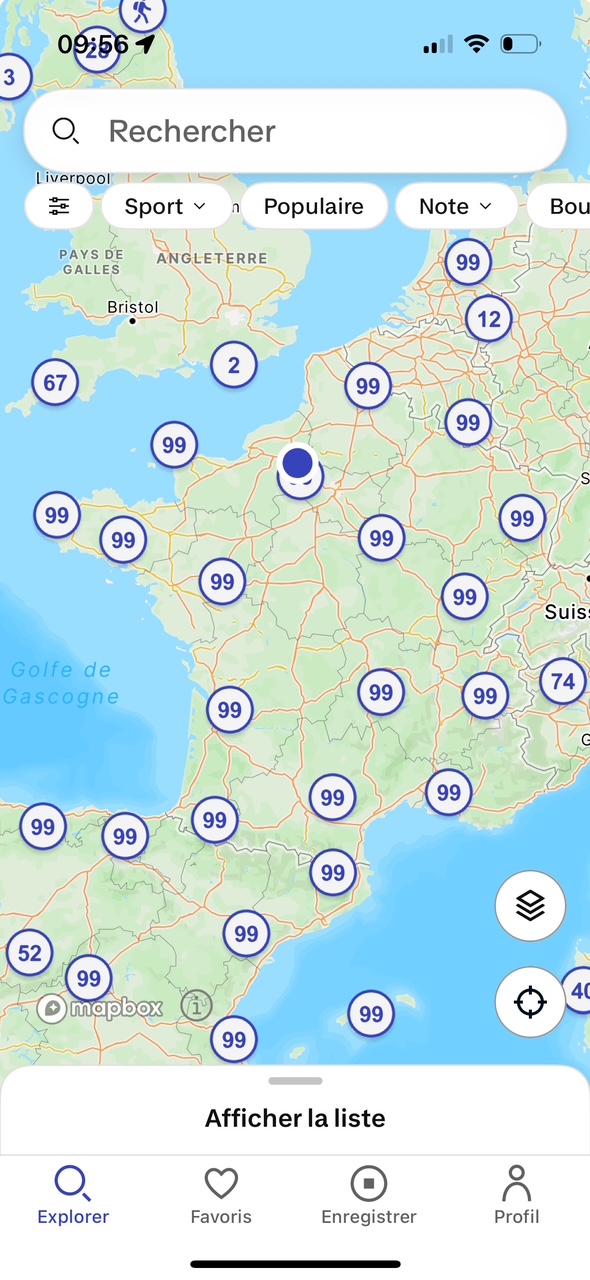The width and height of the screenshot is (590, 1280).
Task: Open the cluster marker showing 74
Action: tap(563, 682)
